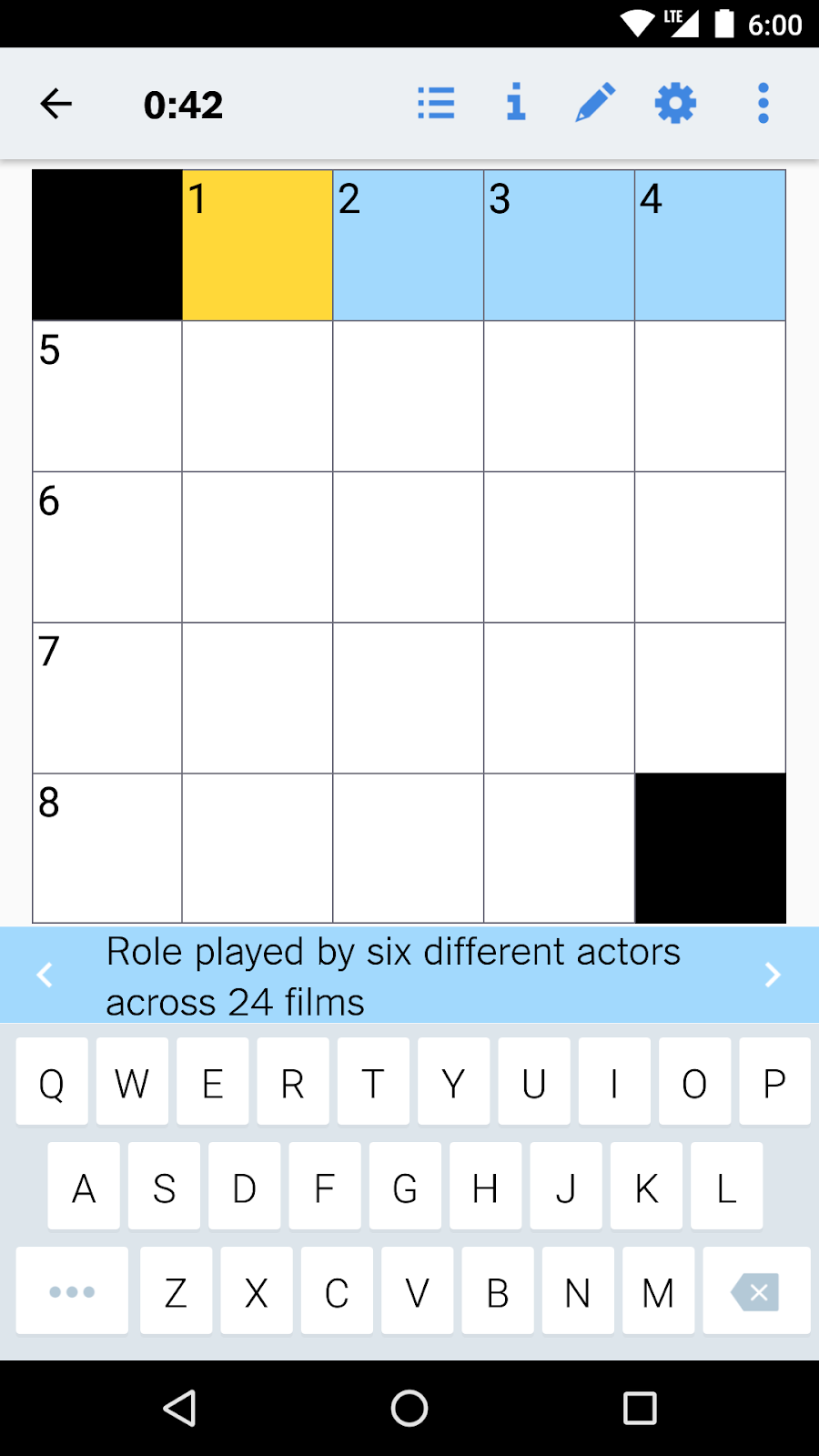Jump to the previous clue

45,976
